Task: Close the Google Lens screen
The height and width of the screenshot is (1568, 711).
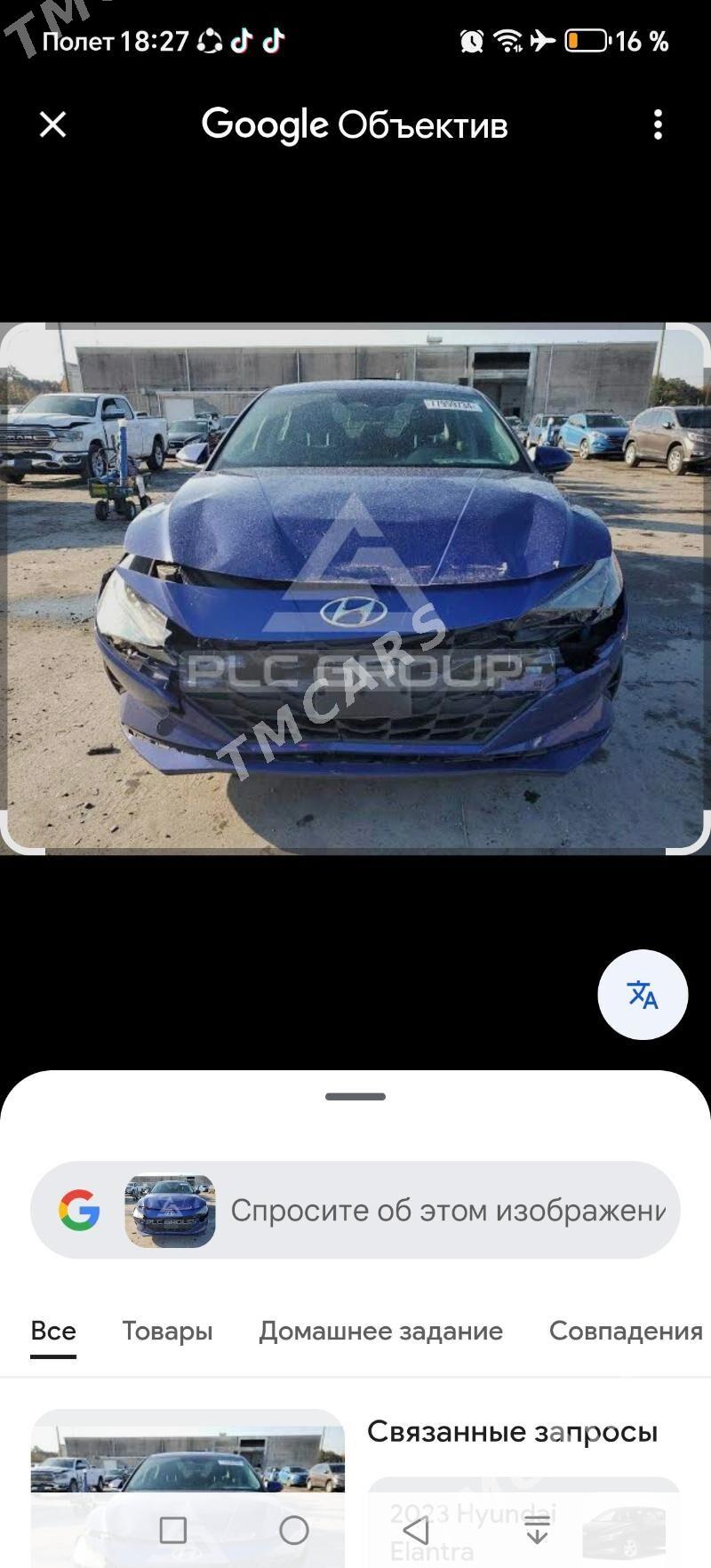Action: coord(53,124)
